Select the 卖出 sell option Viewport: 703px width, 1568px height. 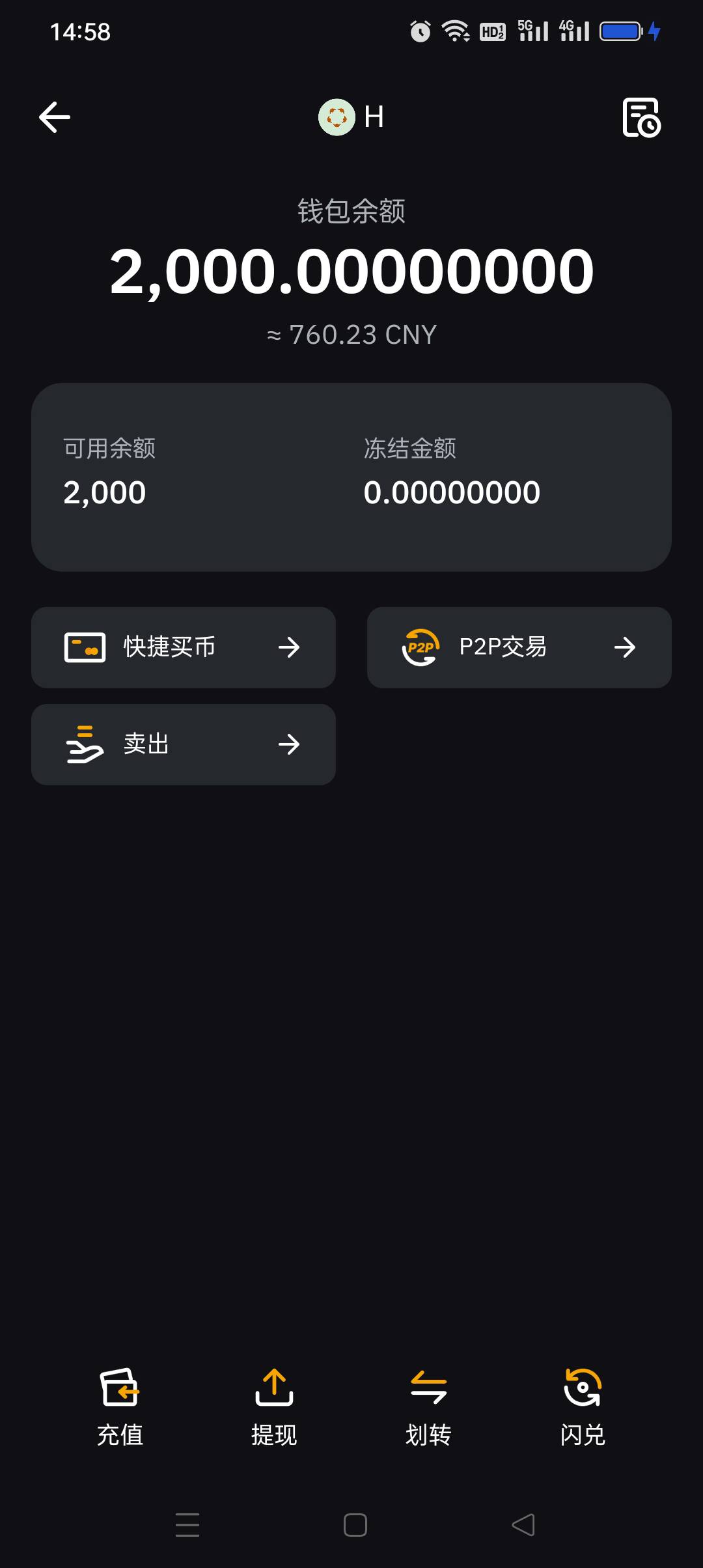click(x=184, y=744)
